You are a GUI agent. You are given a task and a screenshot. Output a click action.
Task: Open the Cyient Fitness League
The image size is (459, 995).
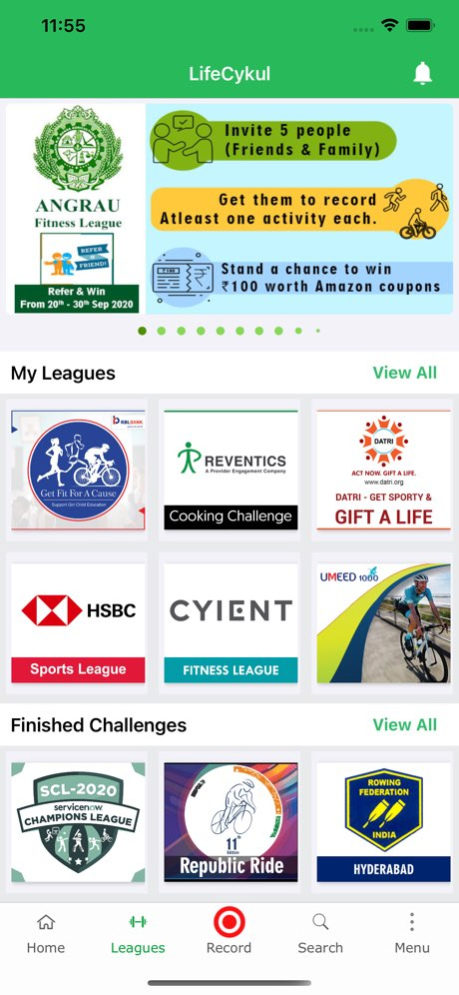(x=230, y=623)
